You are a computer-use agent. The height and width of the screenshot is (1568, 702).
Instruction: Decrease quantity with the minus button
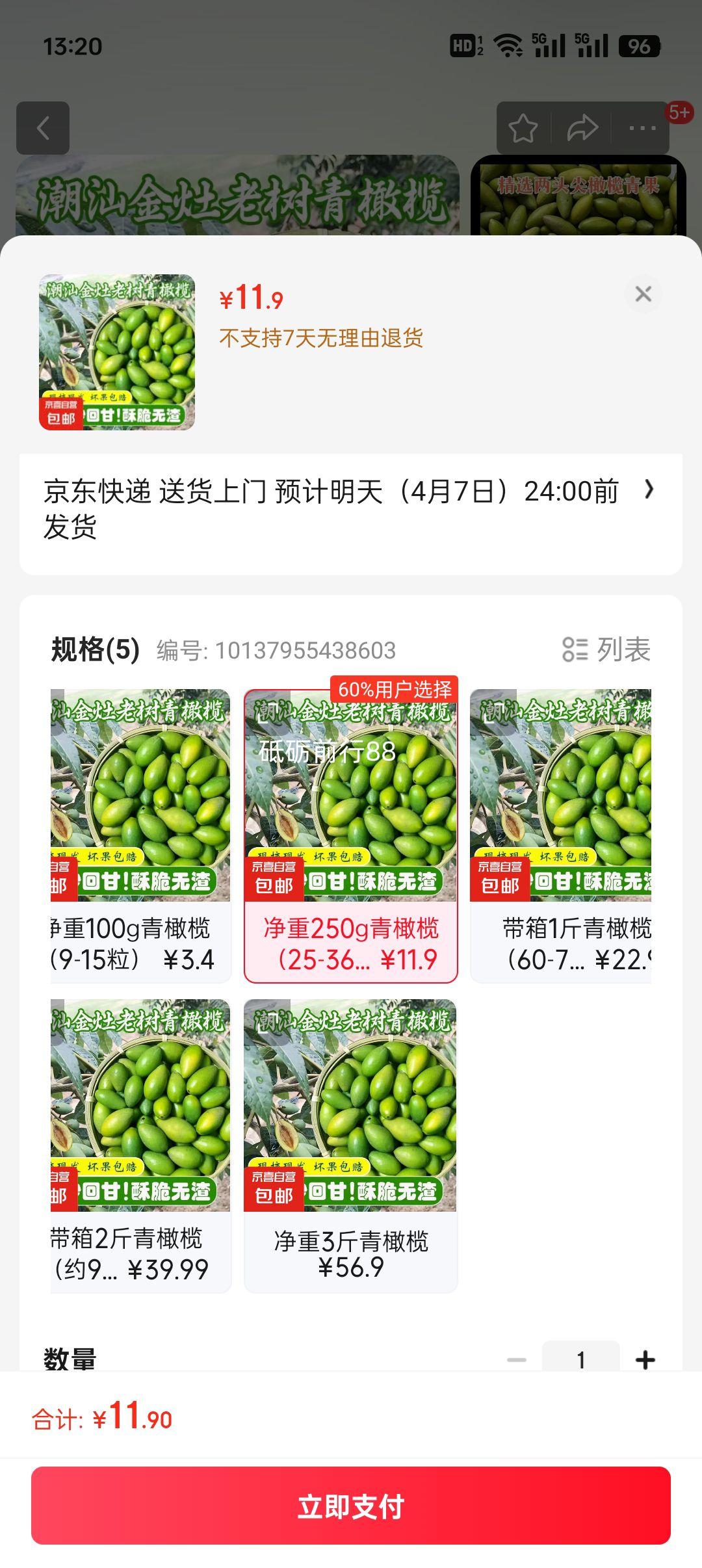517,1359
